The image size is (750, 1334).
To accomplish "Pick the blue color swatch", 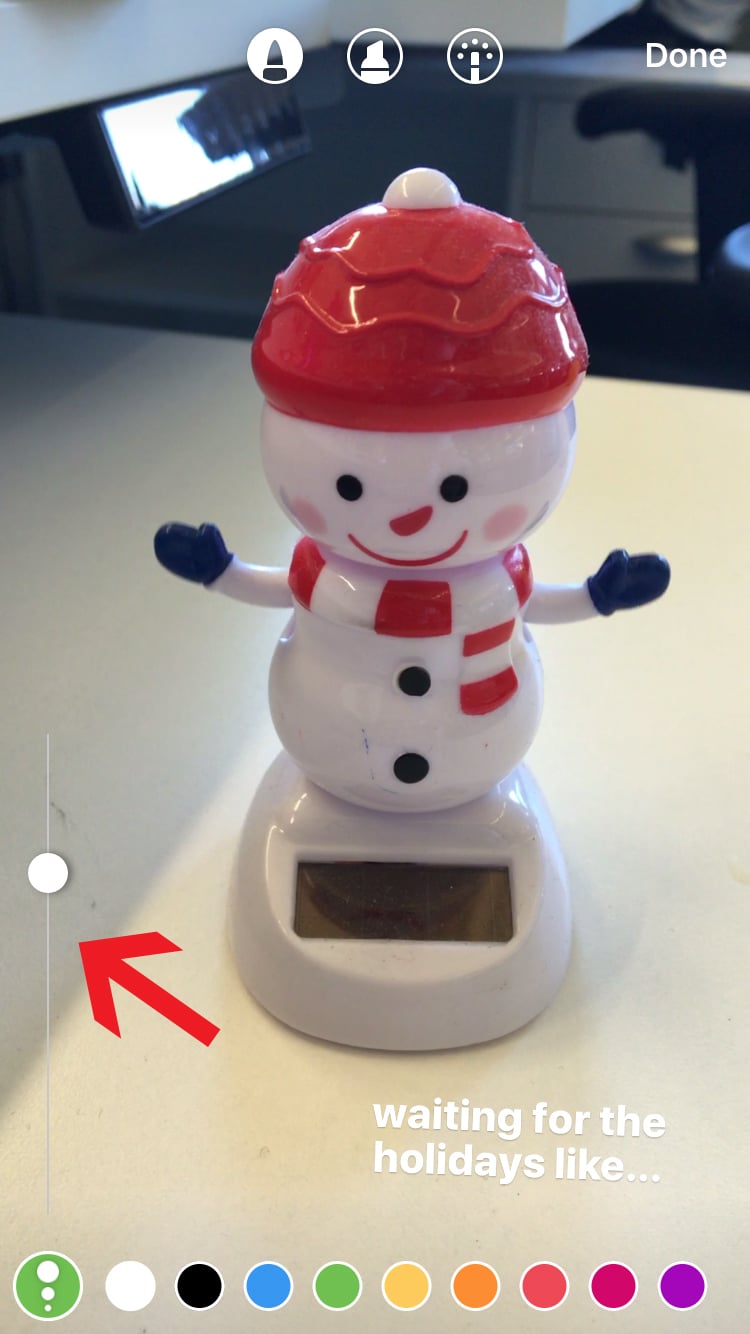I will pyautogui.click(x=269, y=1286).
